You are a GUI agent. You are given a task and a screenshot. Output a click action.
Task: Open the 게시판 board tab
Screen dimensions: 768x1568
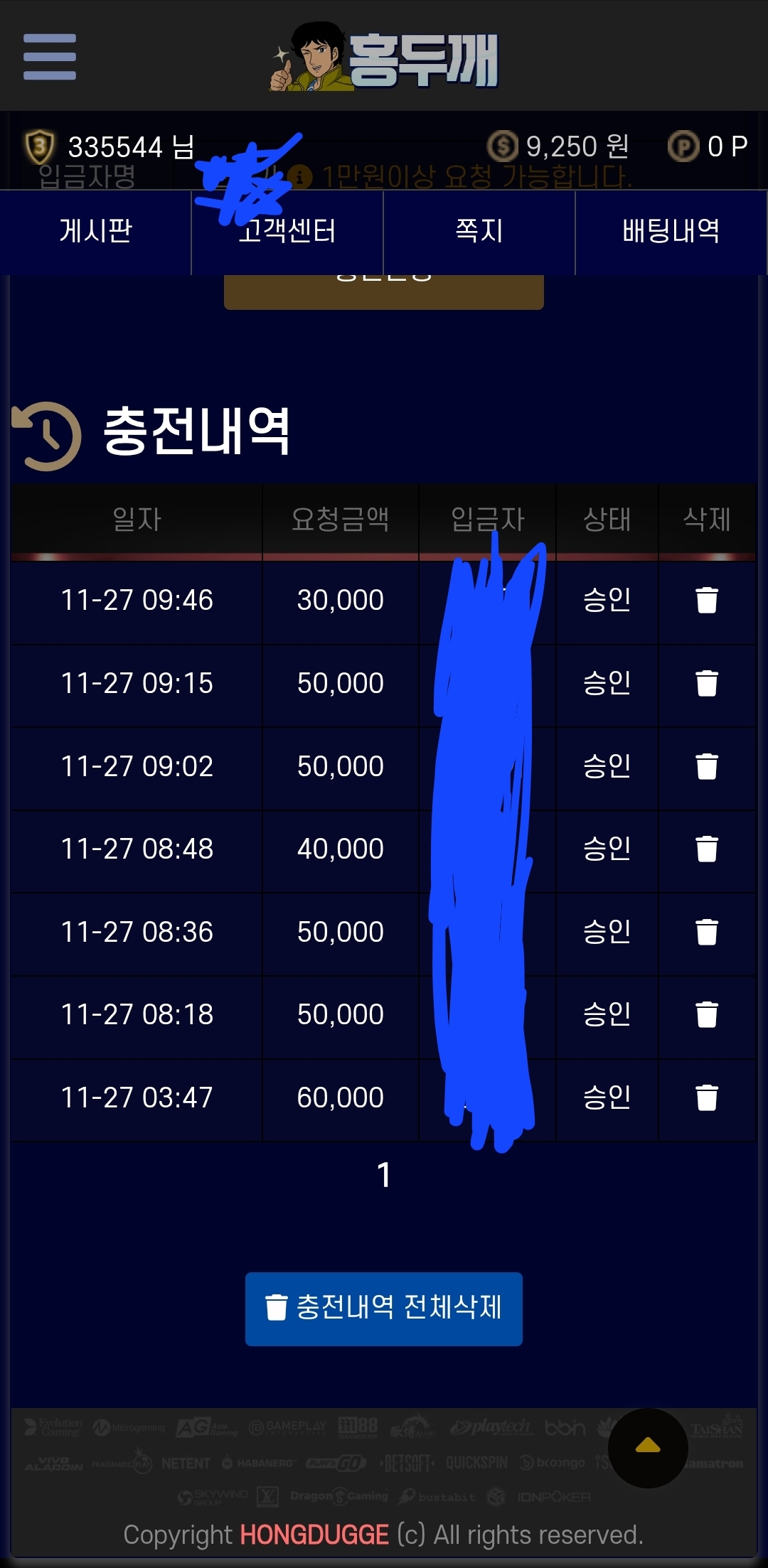tap(96, 231)
